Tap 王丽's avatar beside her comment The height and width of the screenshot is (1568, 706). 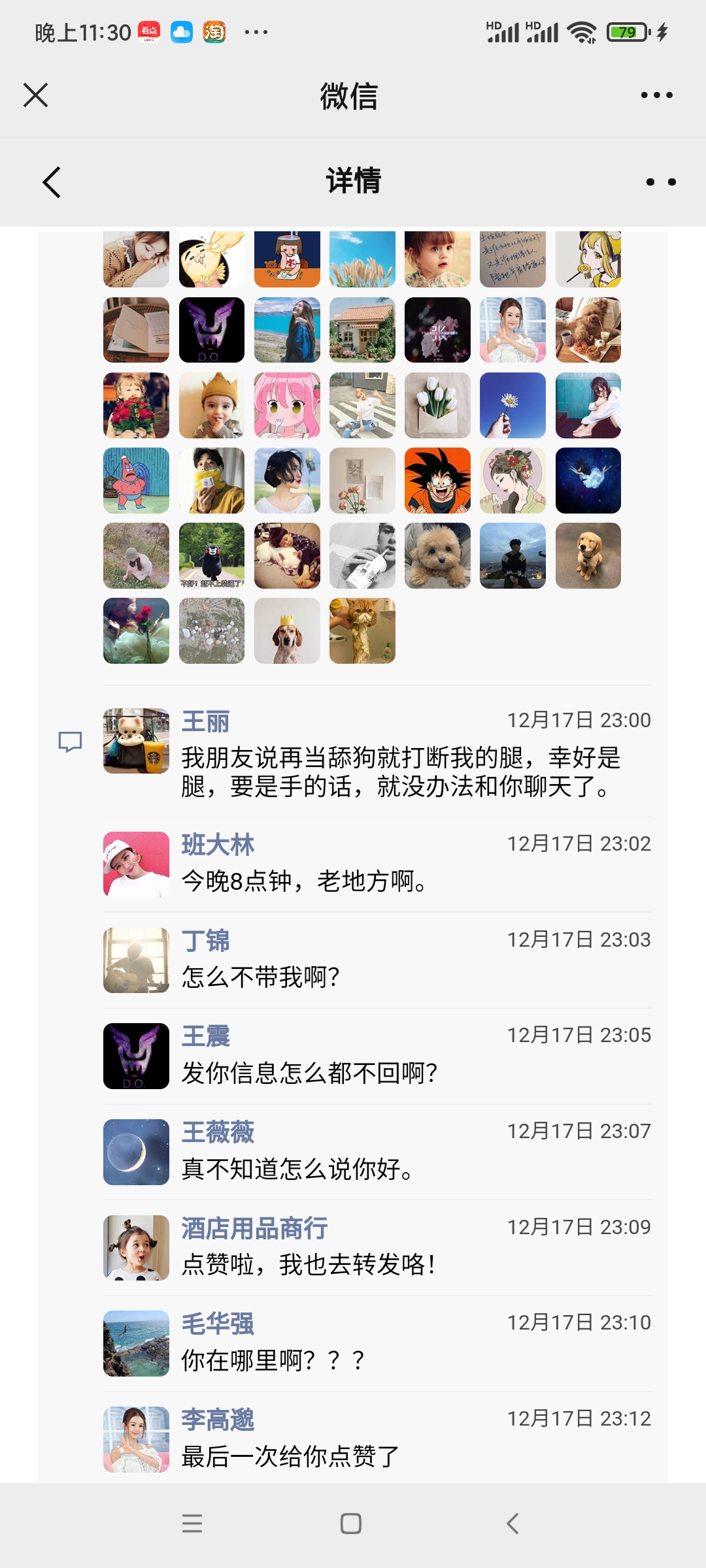136,741
